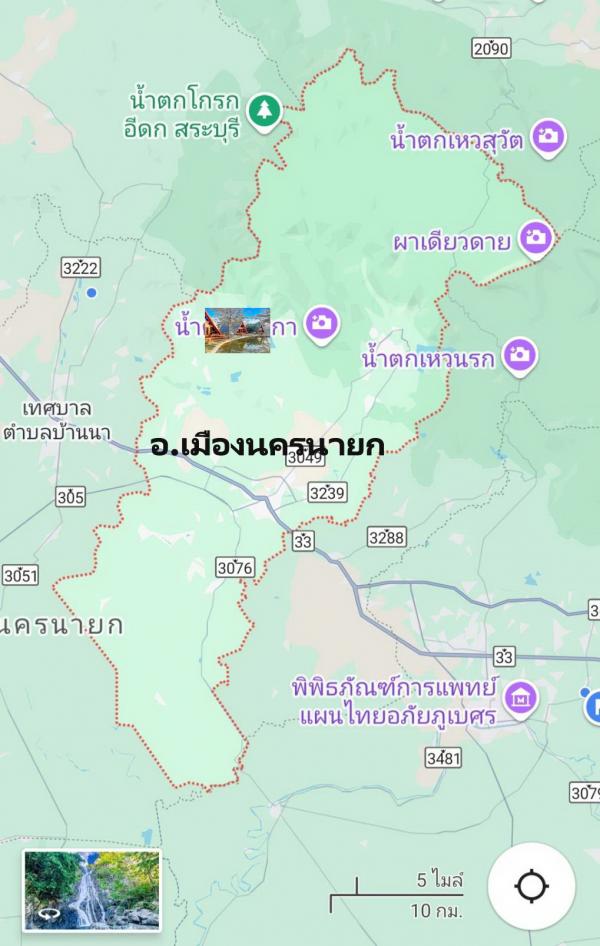Select the น้ำตกเหวสุวัต photo marker

(x=548, y=138)
